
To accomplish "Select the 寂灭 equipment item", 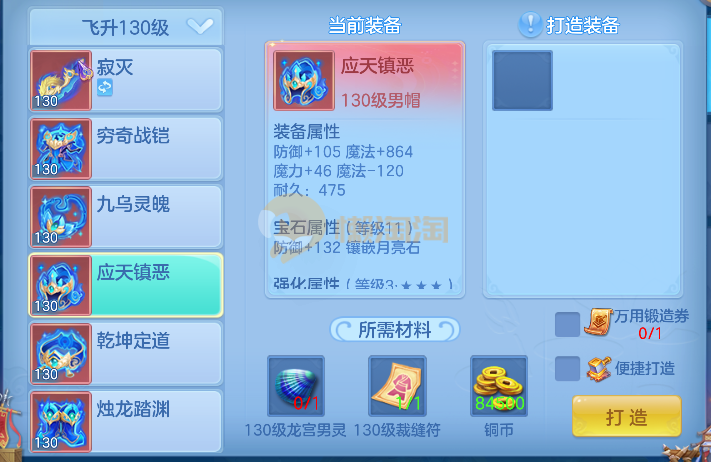I will click(x=126, y=80).
